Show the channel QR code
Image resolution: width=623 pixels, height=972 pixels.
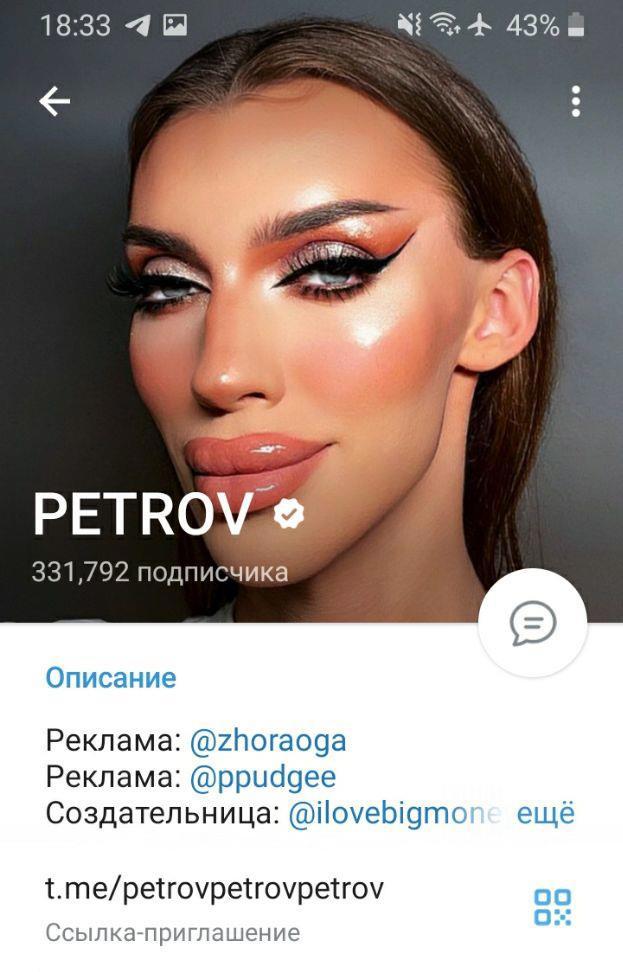(x=552, y=906)
